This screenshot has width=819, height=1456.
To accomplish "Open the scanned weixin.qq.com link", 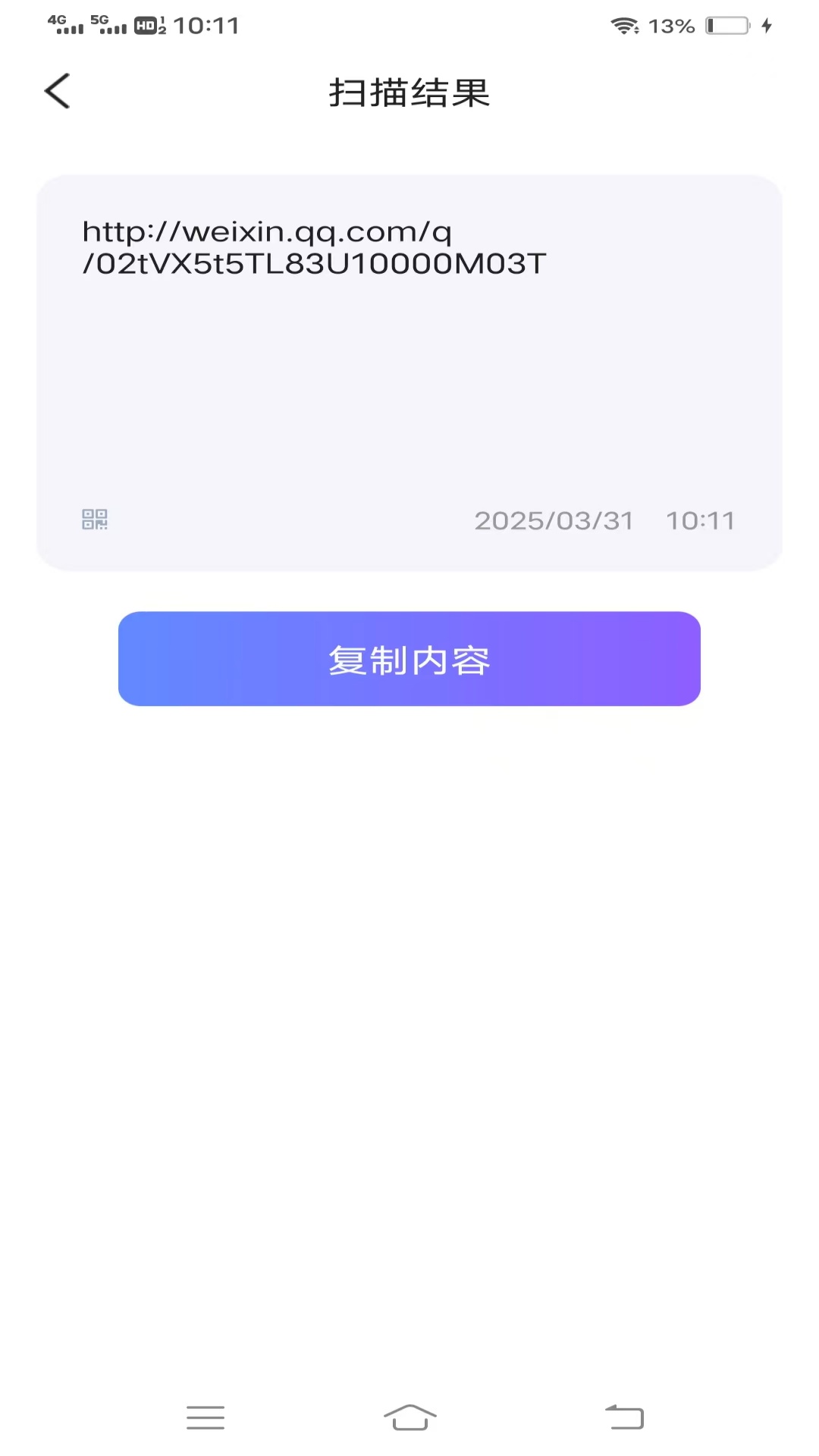I will pyautogui.click(x=312, y=248).
